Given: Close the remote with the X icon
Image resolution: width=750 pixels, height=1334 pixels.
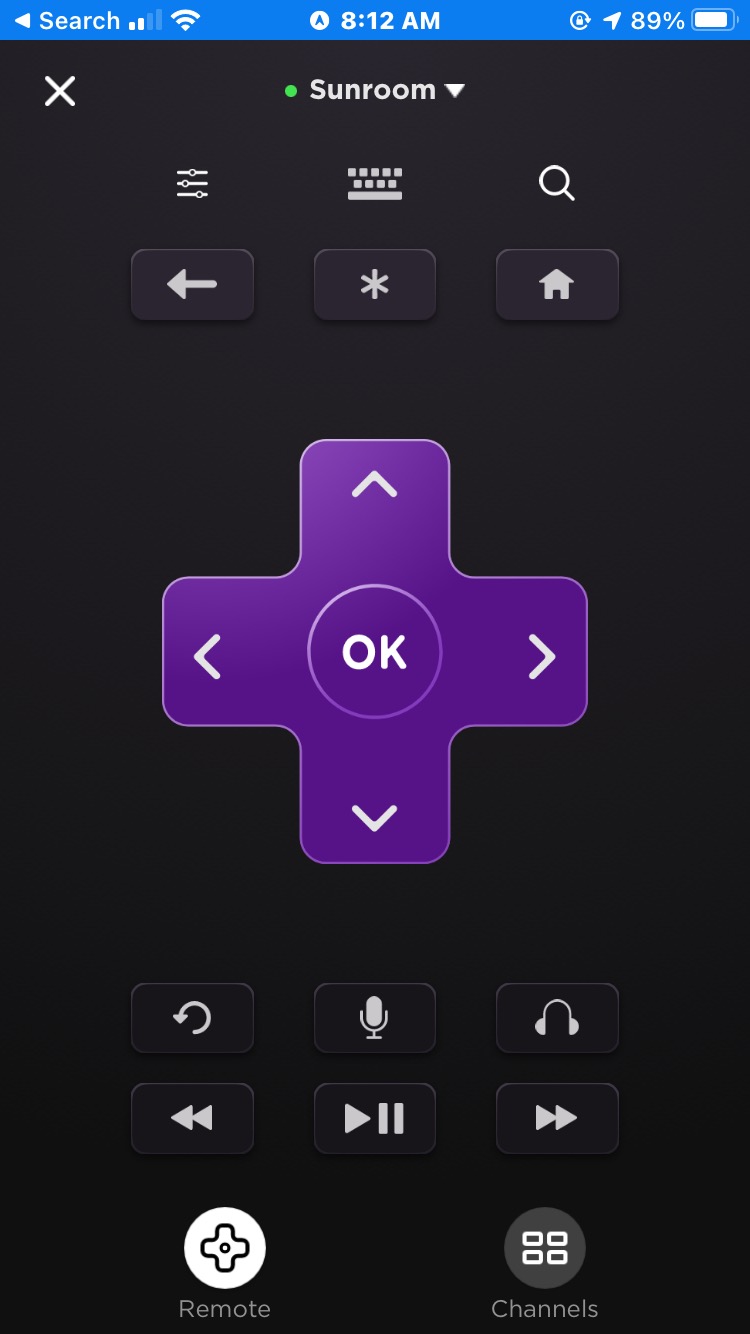Looking at the screenshot, I should point(60,91).
